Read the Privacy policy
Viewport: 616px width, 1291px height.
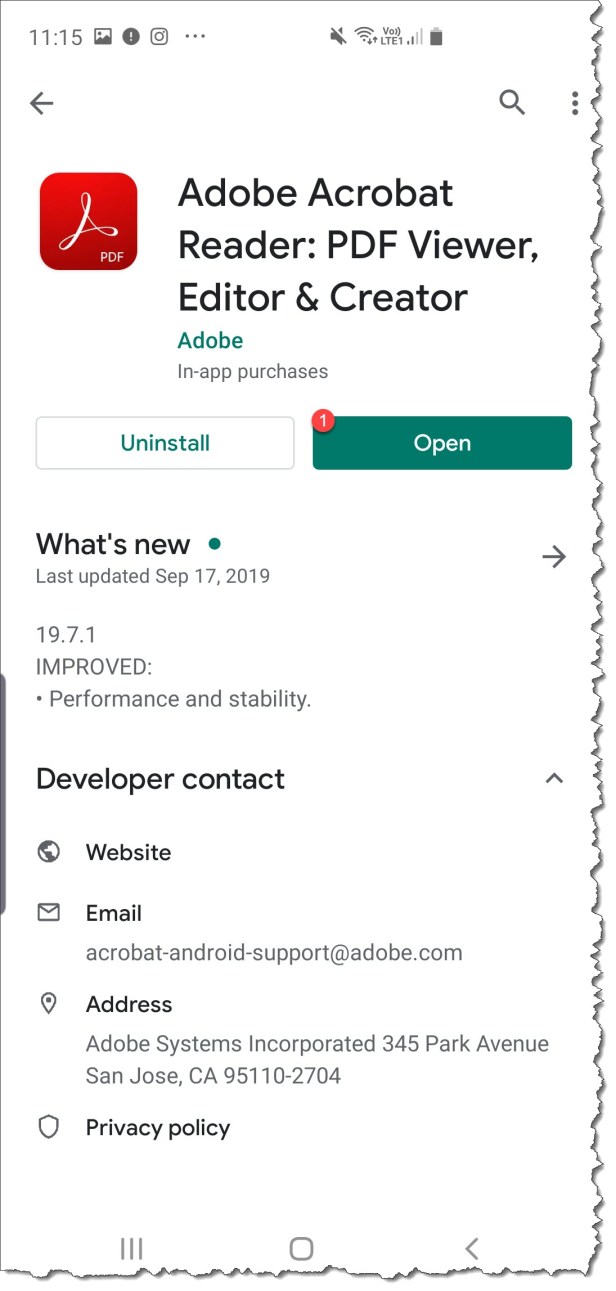coord(158,1128)
